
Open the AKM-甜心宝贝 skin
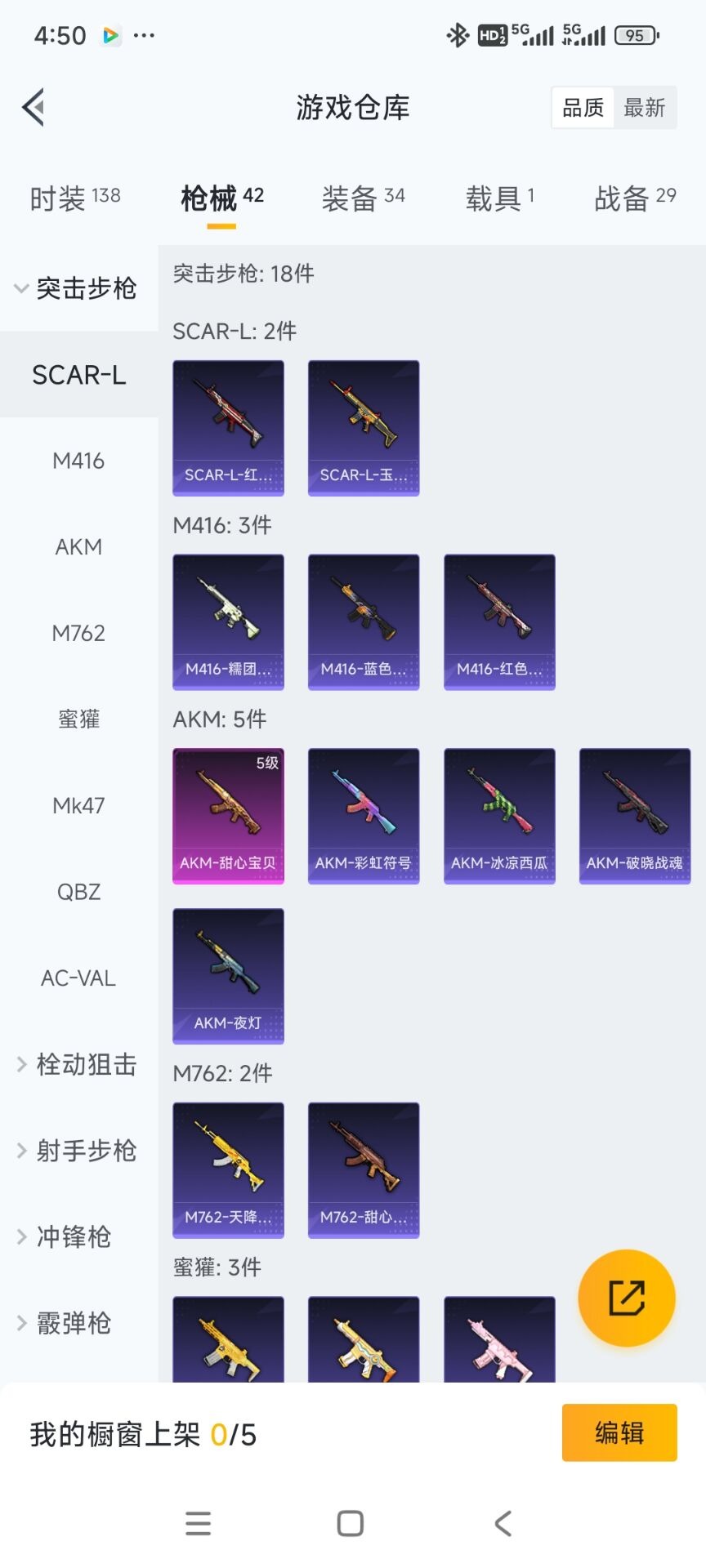[x=228, y=816]
